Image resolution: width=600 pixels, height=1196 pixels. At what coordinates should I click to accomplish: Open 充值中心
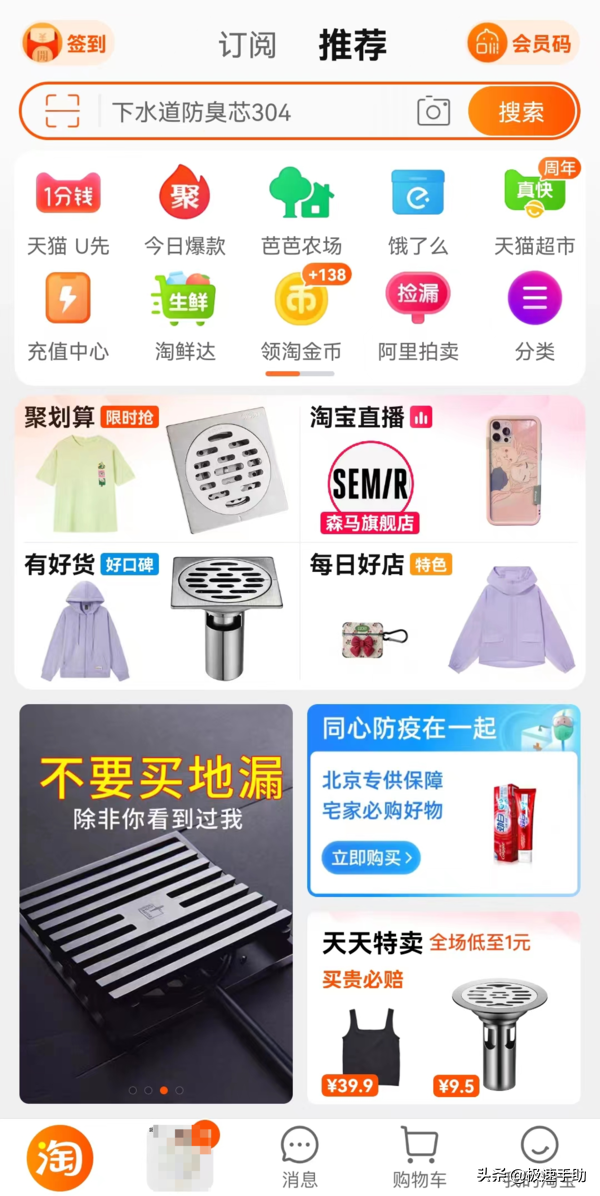pyautogui.click(x=68, y=317)
